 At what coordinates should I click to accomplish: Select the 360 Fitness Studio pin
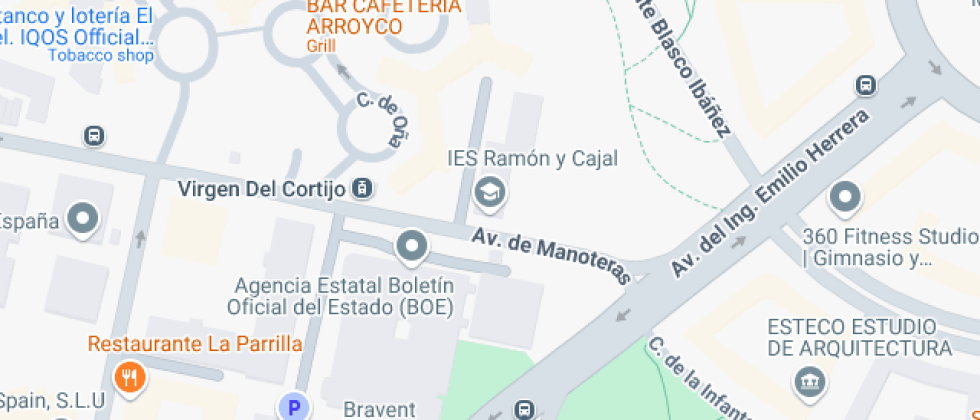click(846, 198)
